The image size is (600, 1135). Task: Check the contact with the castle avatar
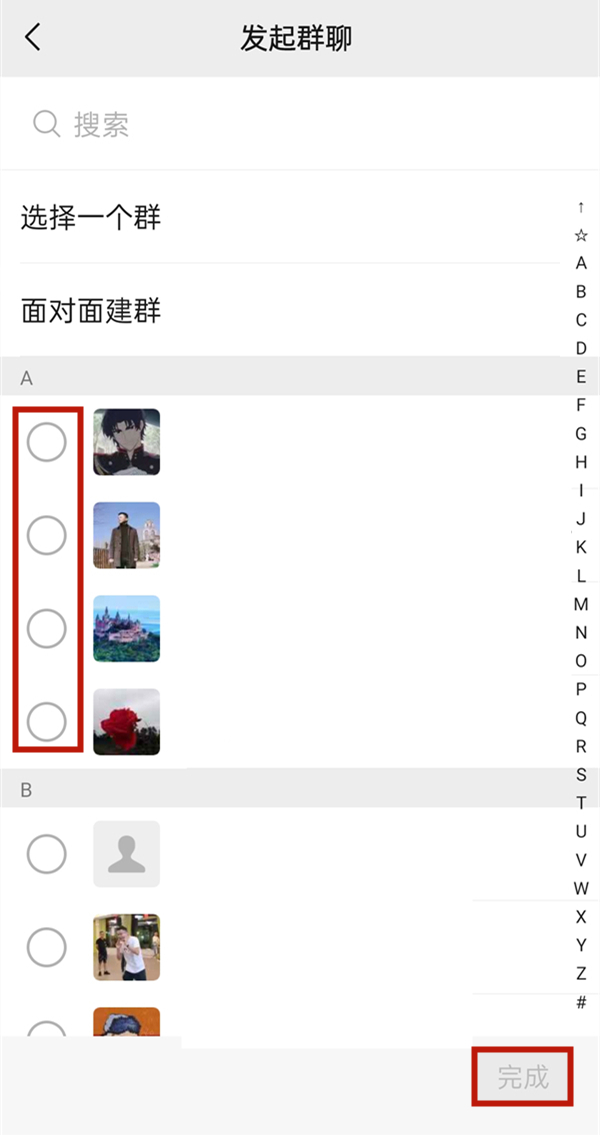[46, 629]
